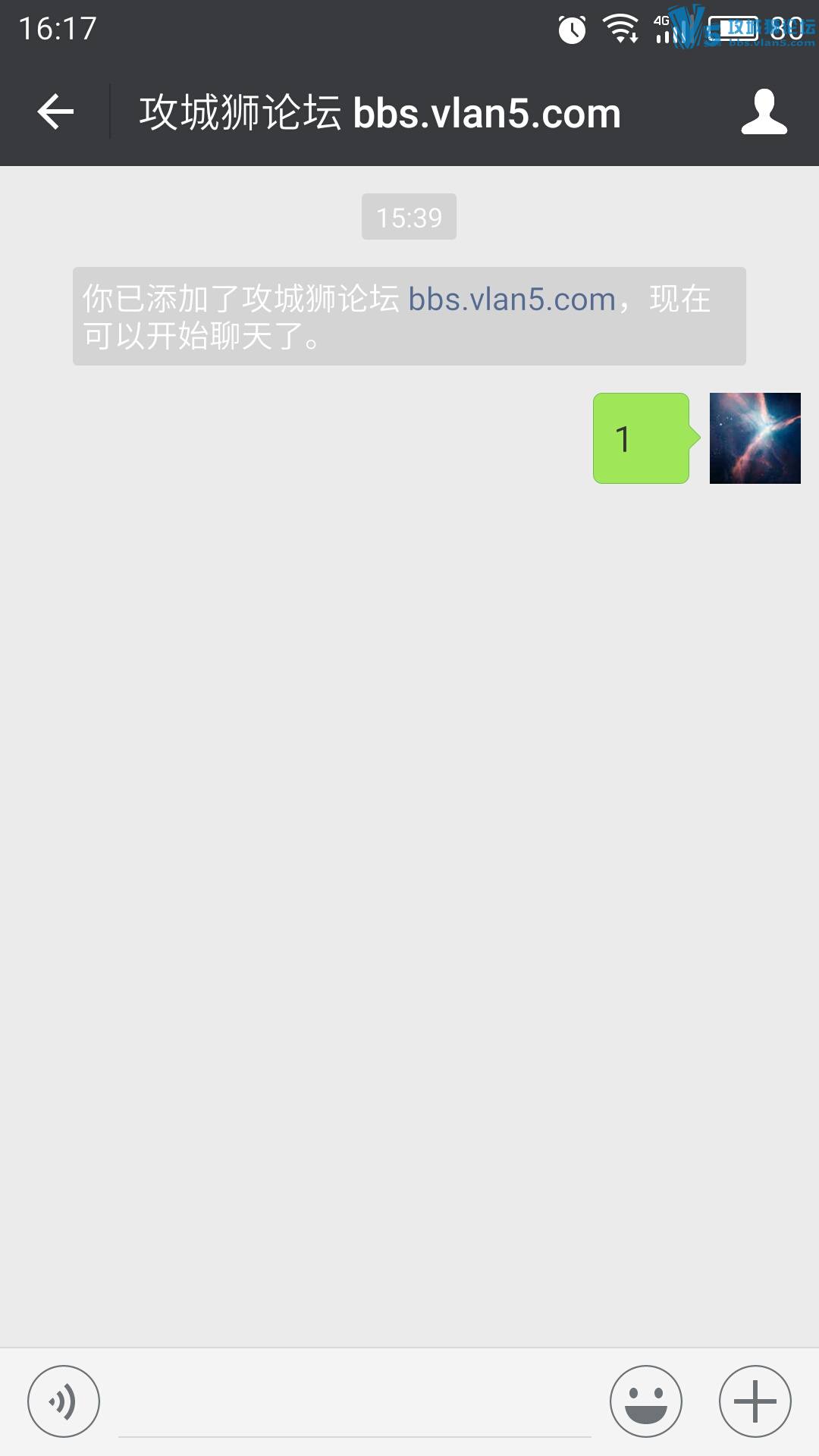Screen dimensions: 819x1456
Task: Tap my nebula avatar beside the message
Action: pyautogui.click(x=755, y=438)
